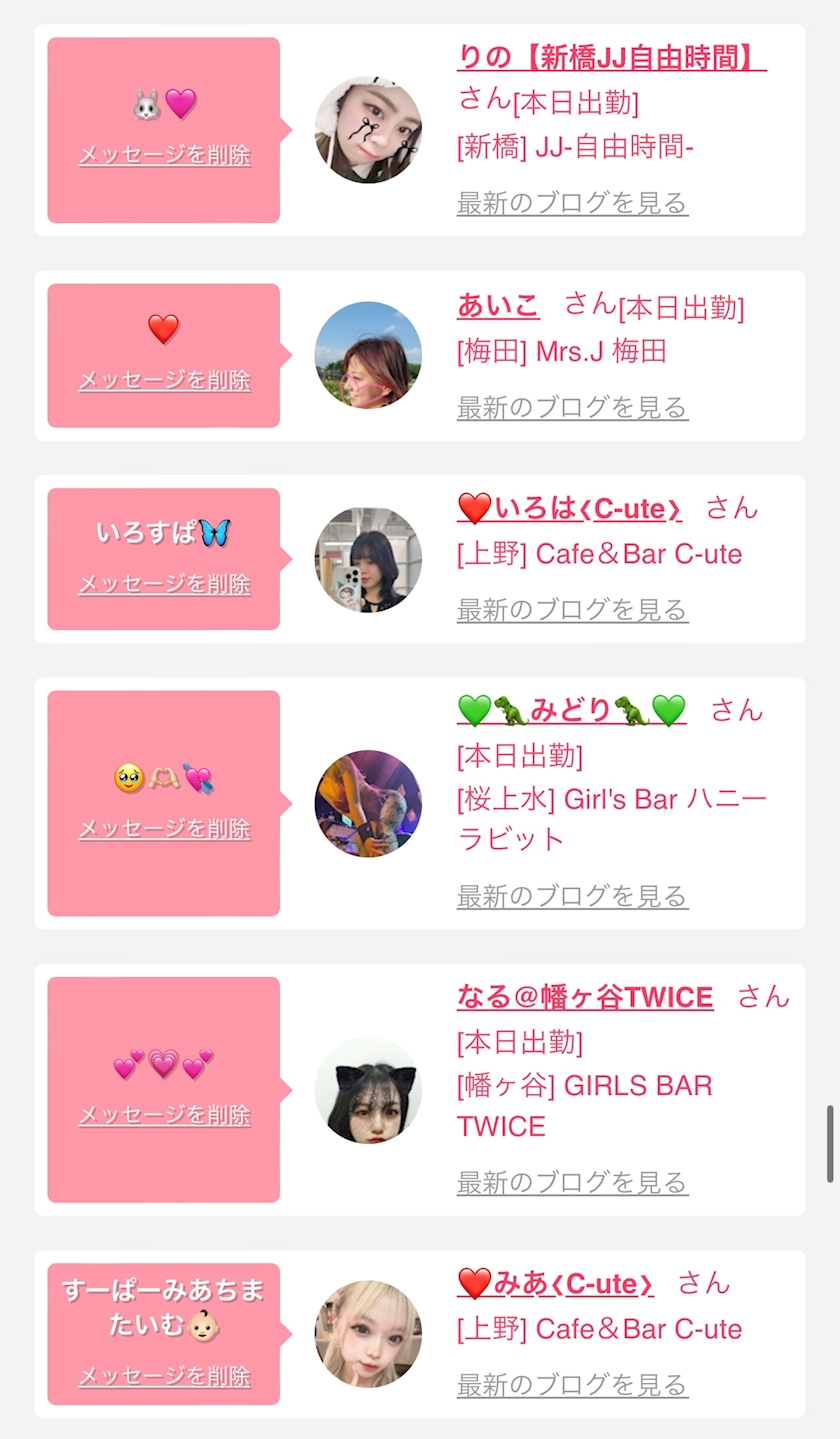Open みどり profile link

(571, 710)
